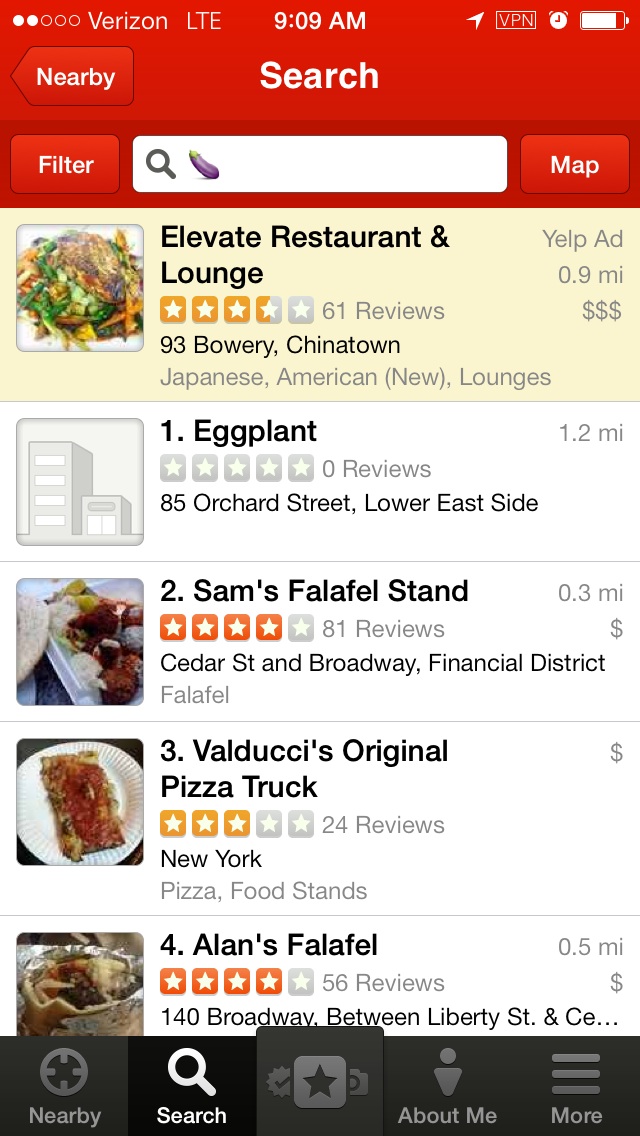Image resolution: width=640 pixels, height=1136 pixels.
Task: Open the center check-in star tab
Action: [320, 1084]
